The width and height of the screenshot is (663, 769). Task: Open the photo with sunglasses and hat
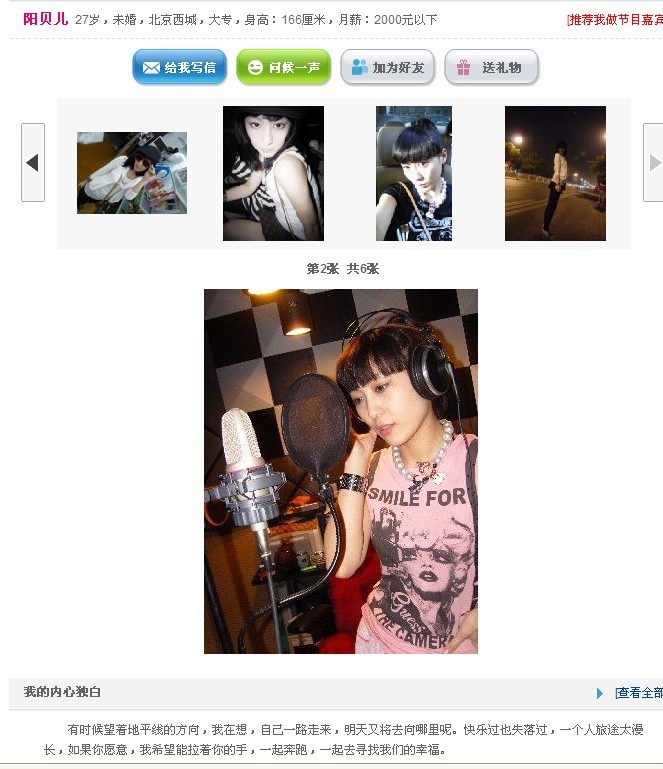[132, 173]
